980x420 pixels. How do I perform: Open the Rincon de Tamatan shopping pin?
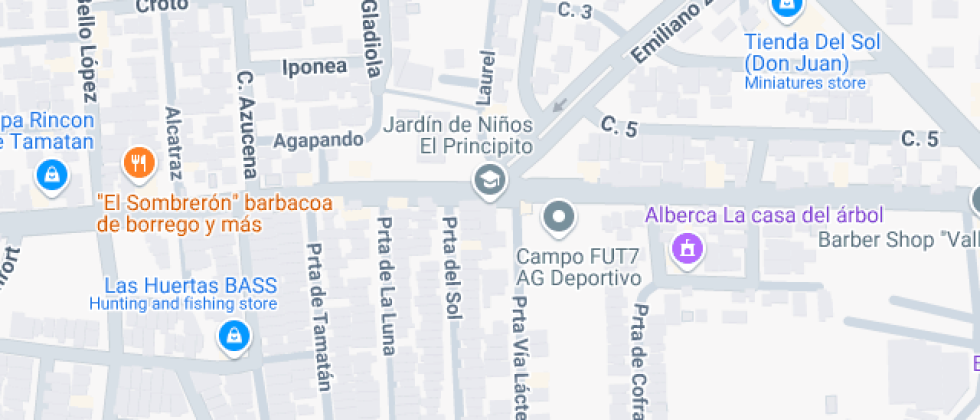[x=49, y=177]
